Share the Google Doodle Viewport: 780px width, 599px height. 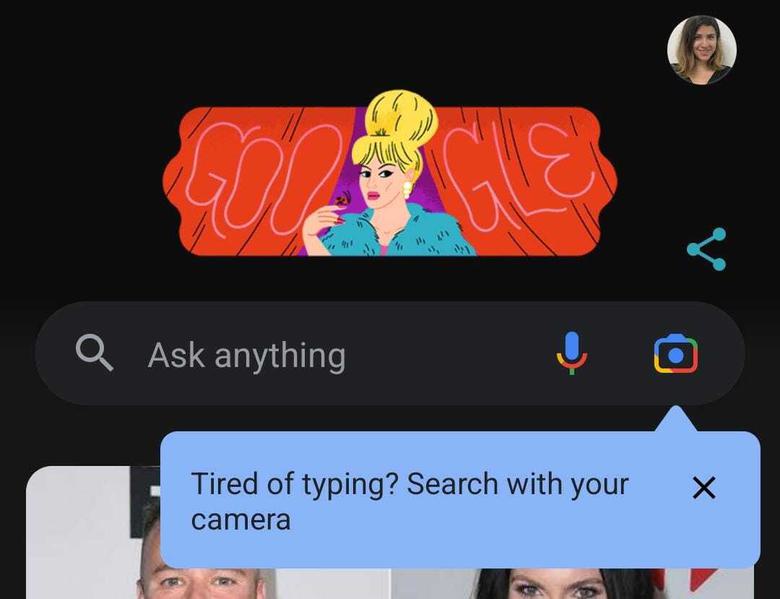click(x=706, y=249)
